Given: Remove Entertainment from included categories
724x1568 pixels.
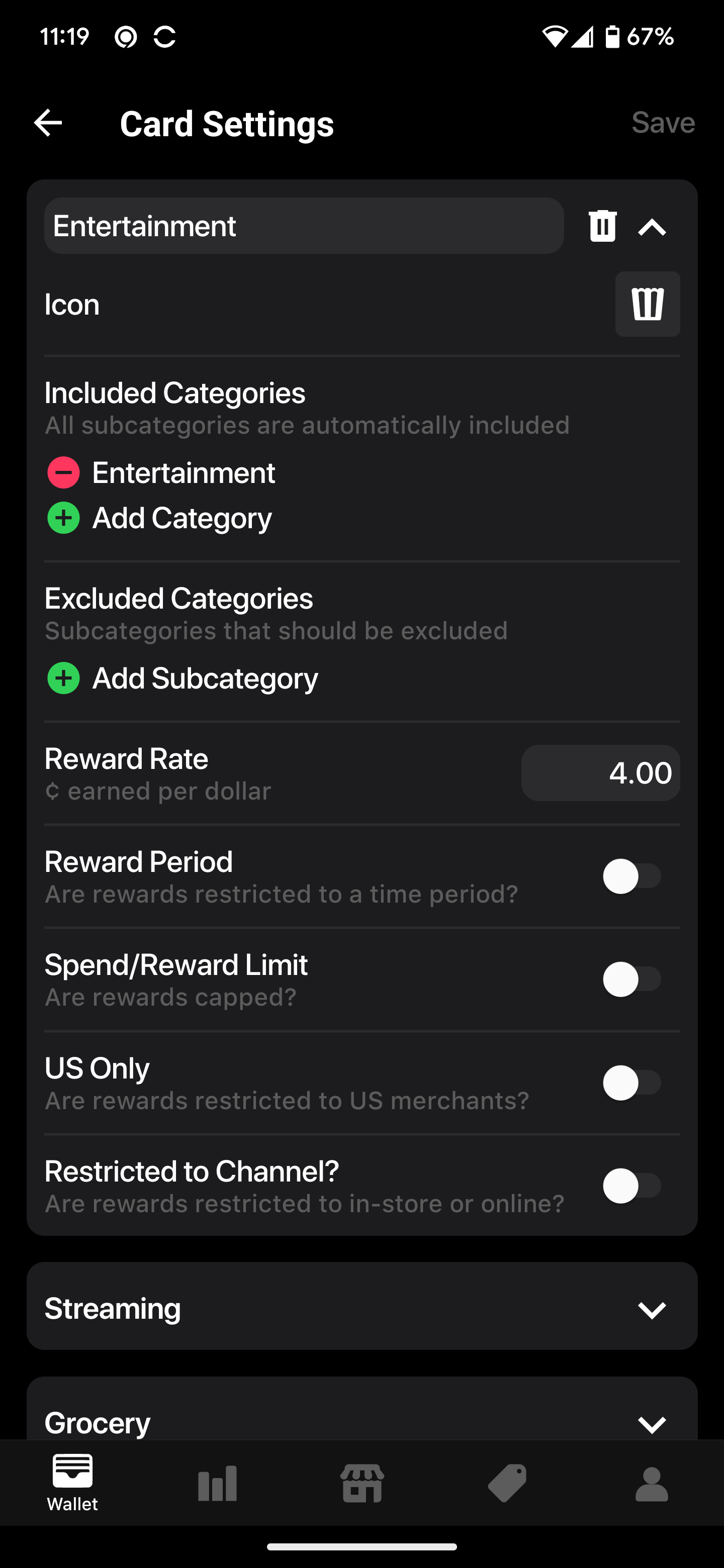Looking at the screenshot, I should [63, 473].
